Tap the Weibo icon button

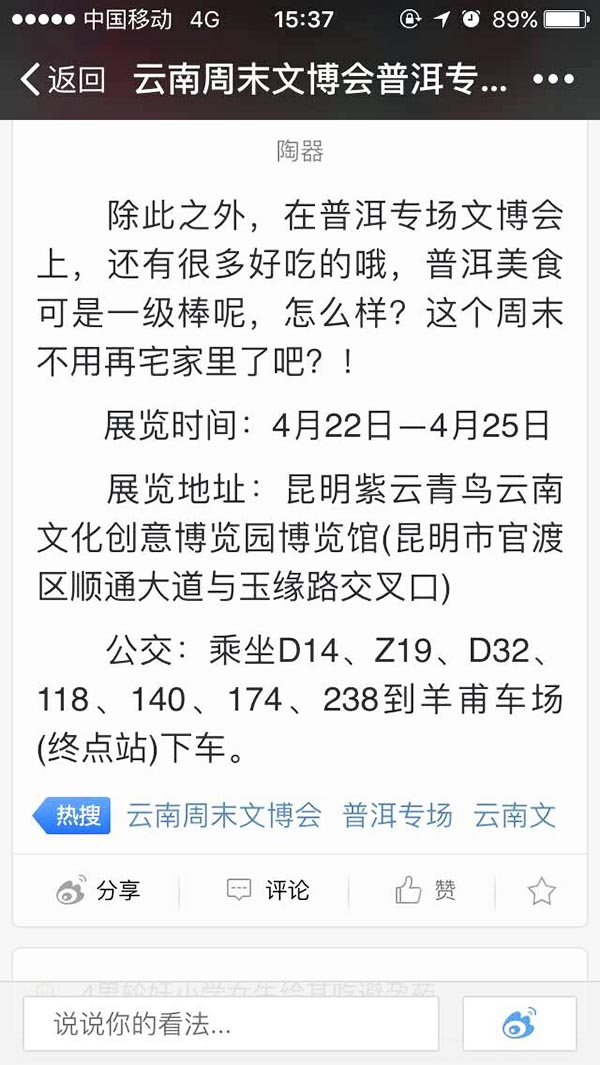518,1024
